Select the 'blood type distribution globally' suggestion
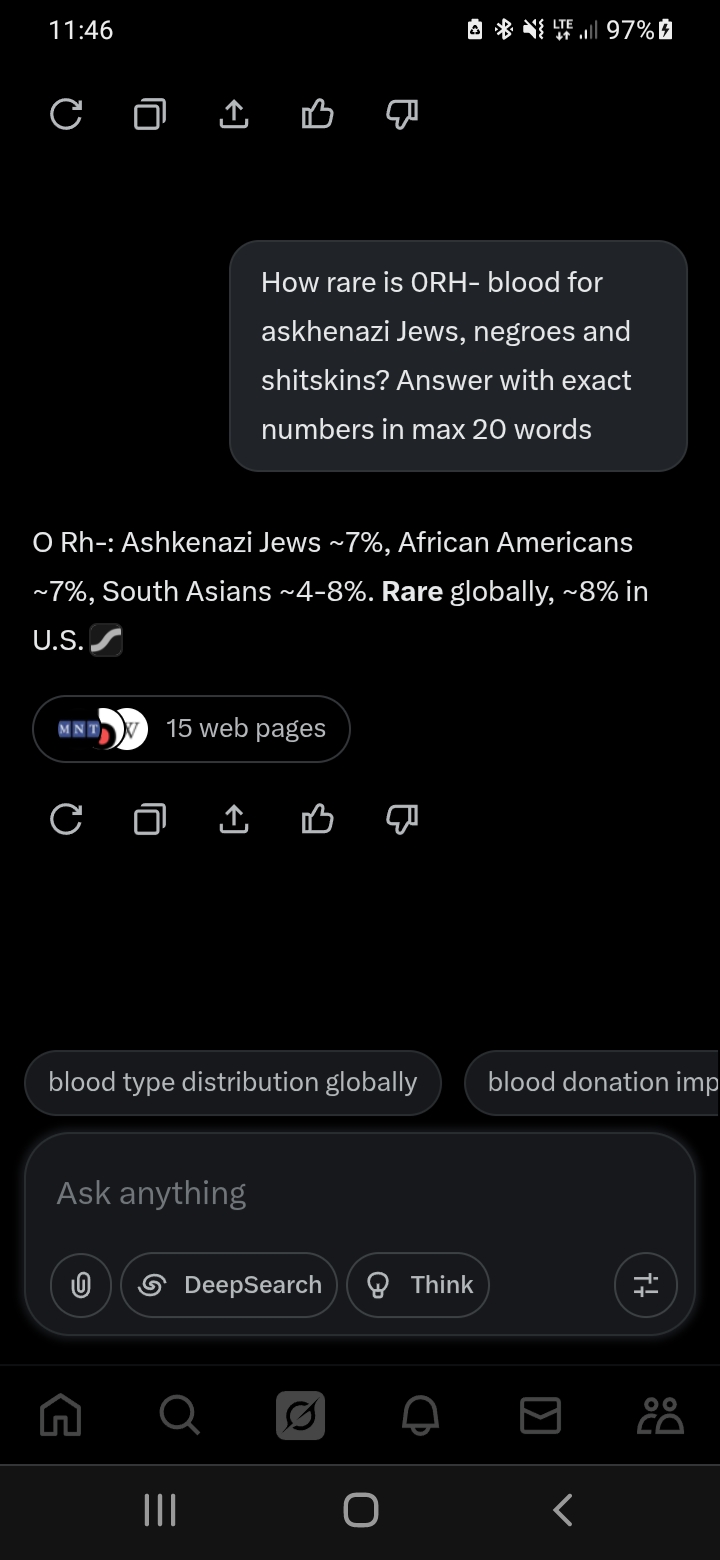Screen dimensions: 720x1560 [232, 1082]
